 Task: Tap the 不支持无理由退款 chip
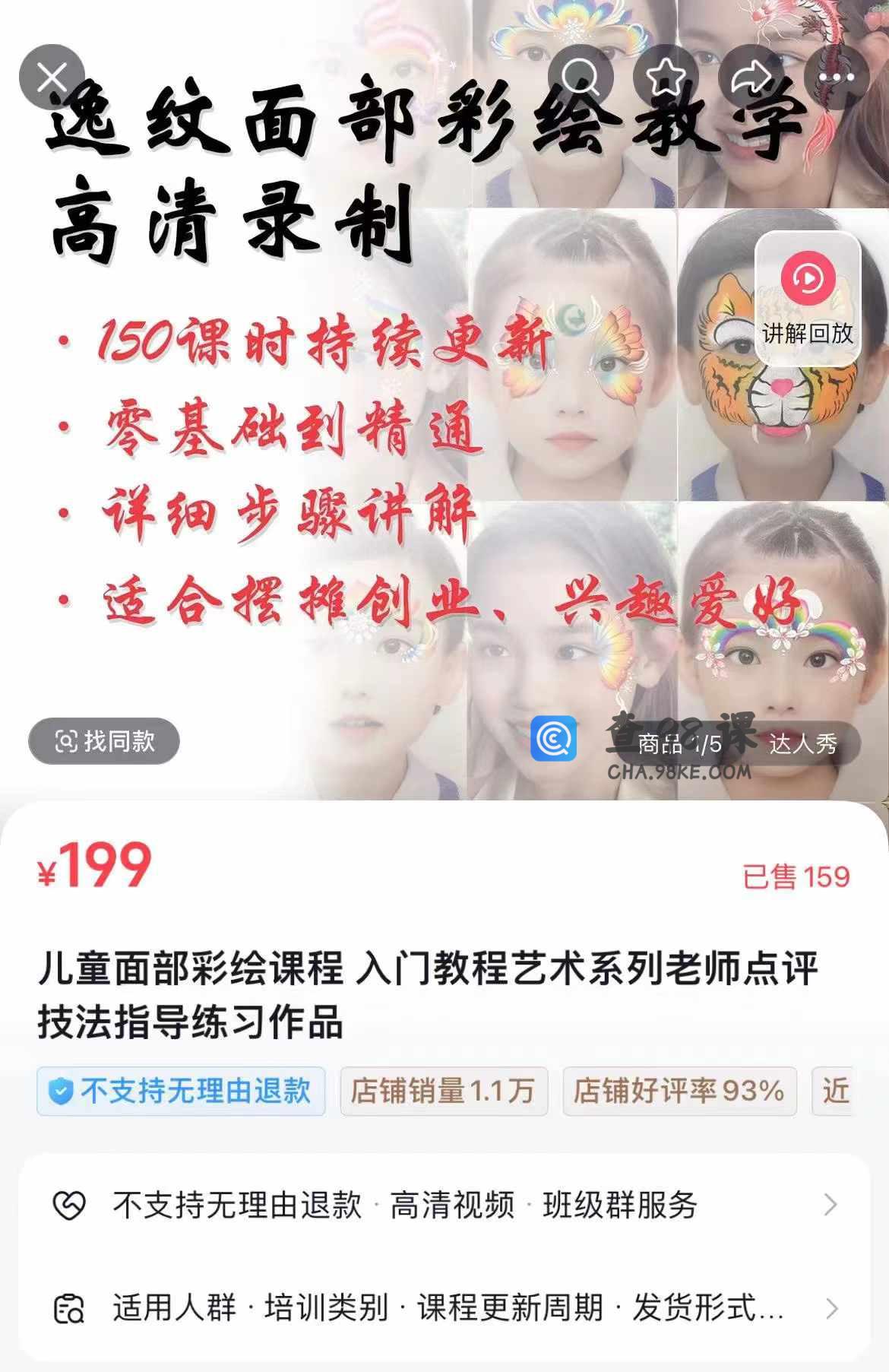[181, 1091]
